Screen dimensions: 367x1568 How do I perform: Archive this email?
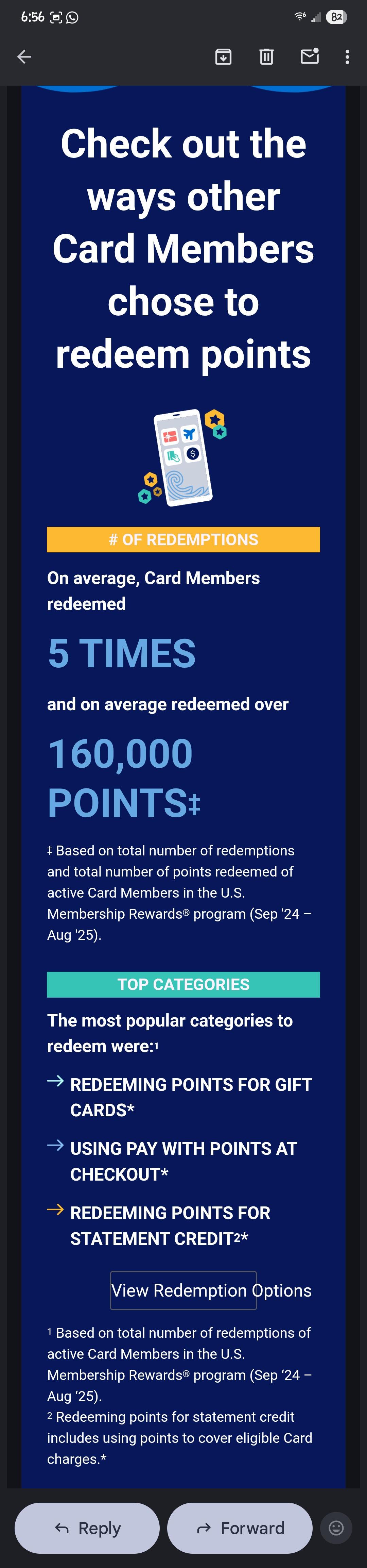tap(223, 57)
